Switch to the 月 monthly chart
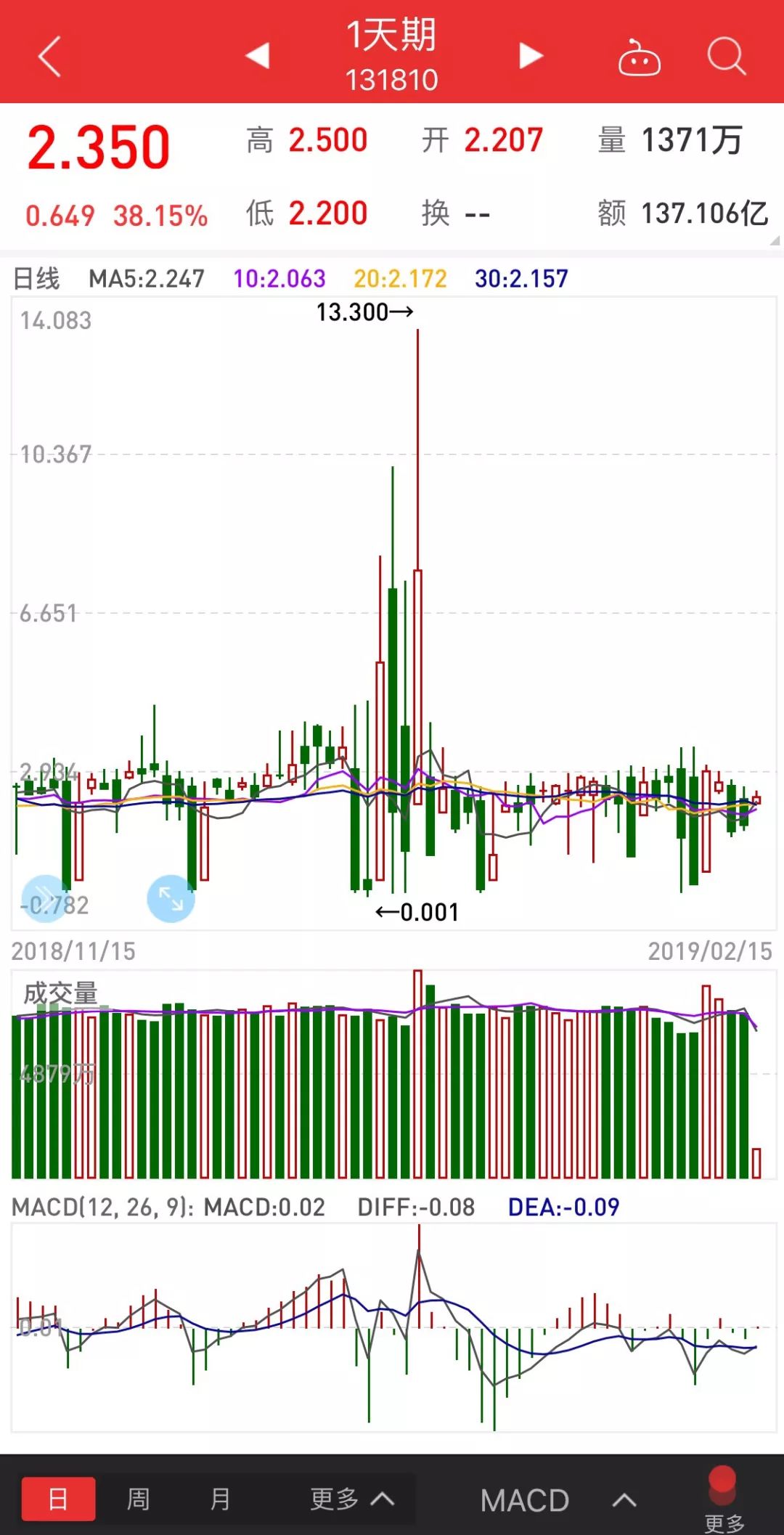The width and height of the screenshot is (784, 1535). point(219,1498)
